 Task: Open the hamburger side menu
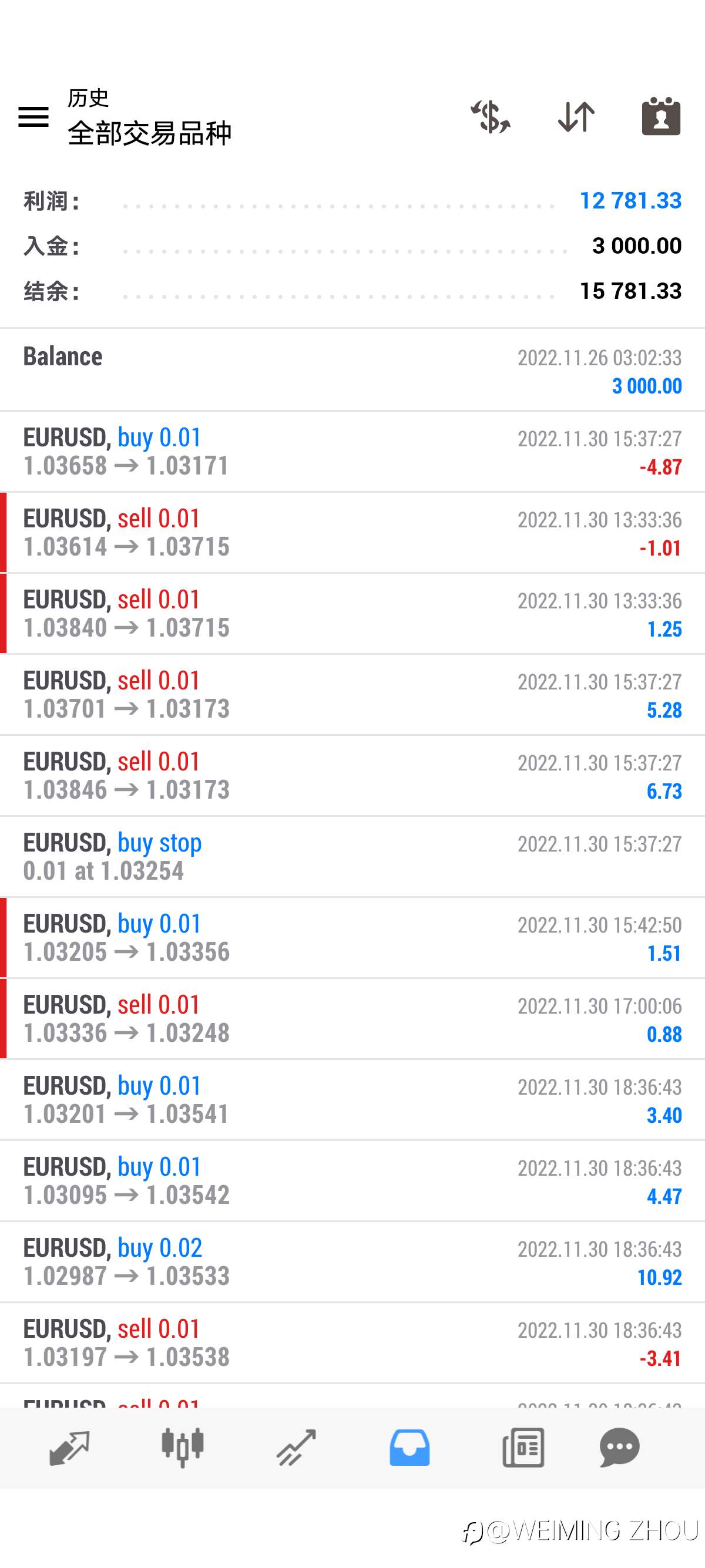[x=33, y=116]
